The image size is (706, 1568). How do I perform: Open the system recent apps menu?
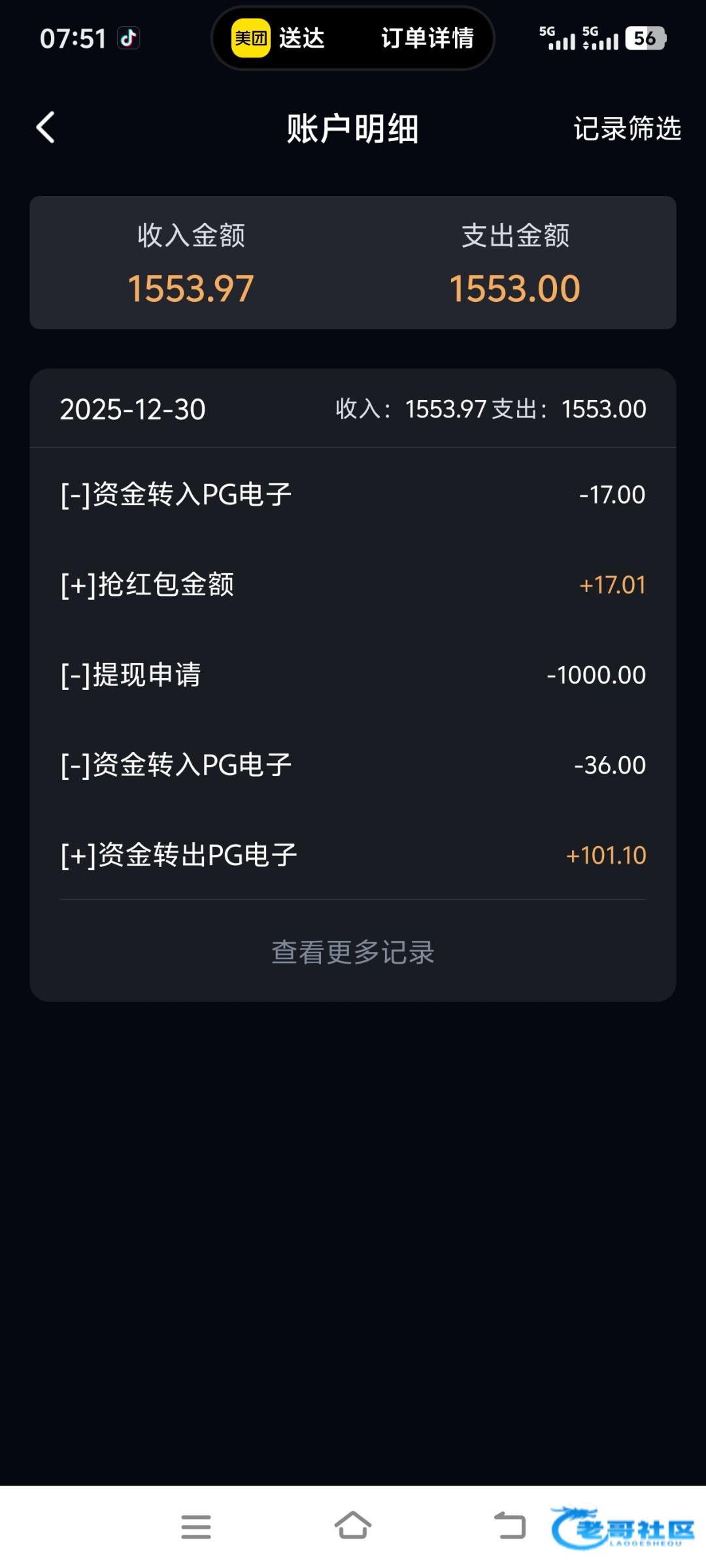(x=196, y=1527)
